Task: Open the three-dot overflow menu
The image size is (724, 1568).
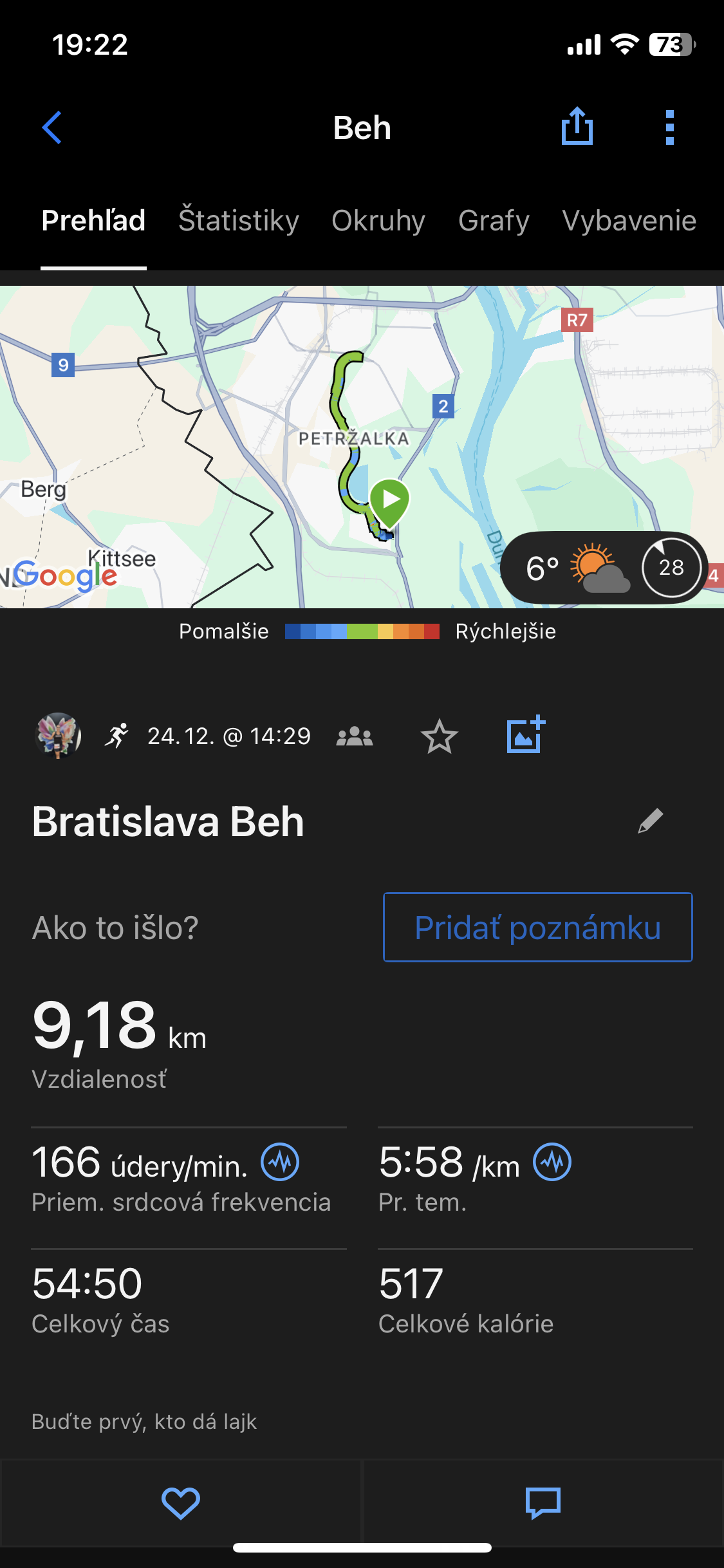Action: (669, 127)
